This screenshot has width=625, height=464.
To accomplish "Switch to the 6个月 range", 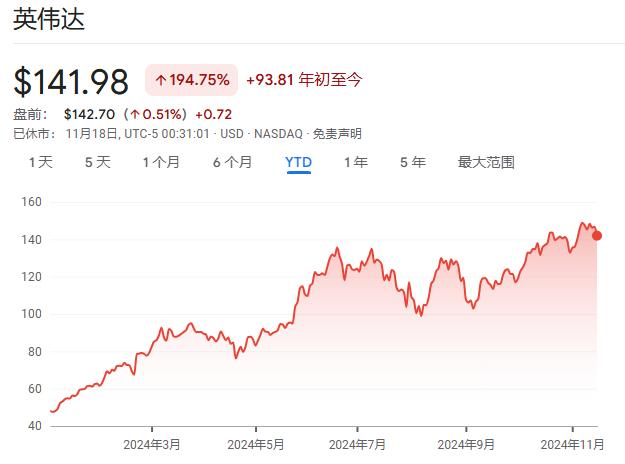I will tap(232, 162).
